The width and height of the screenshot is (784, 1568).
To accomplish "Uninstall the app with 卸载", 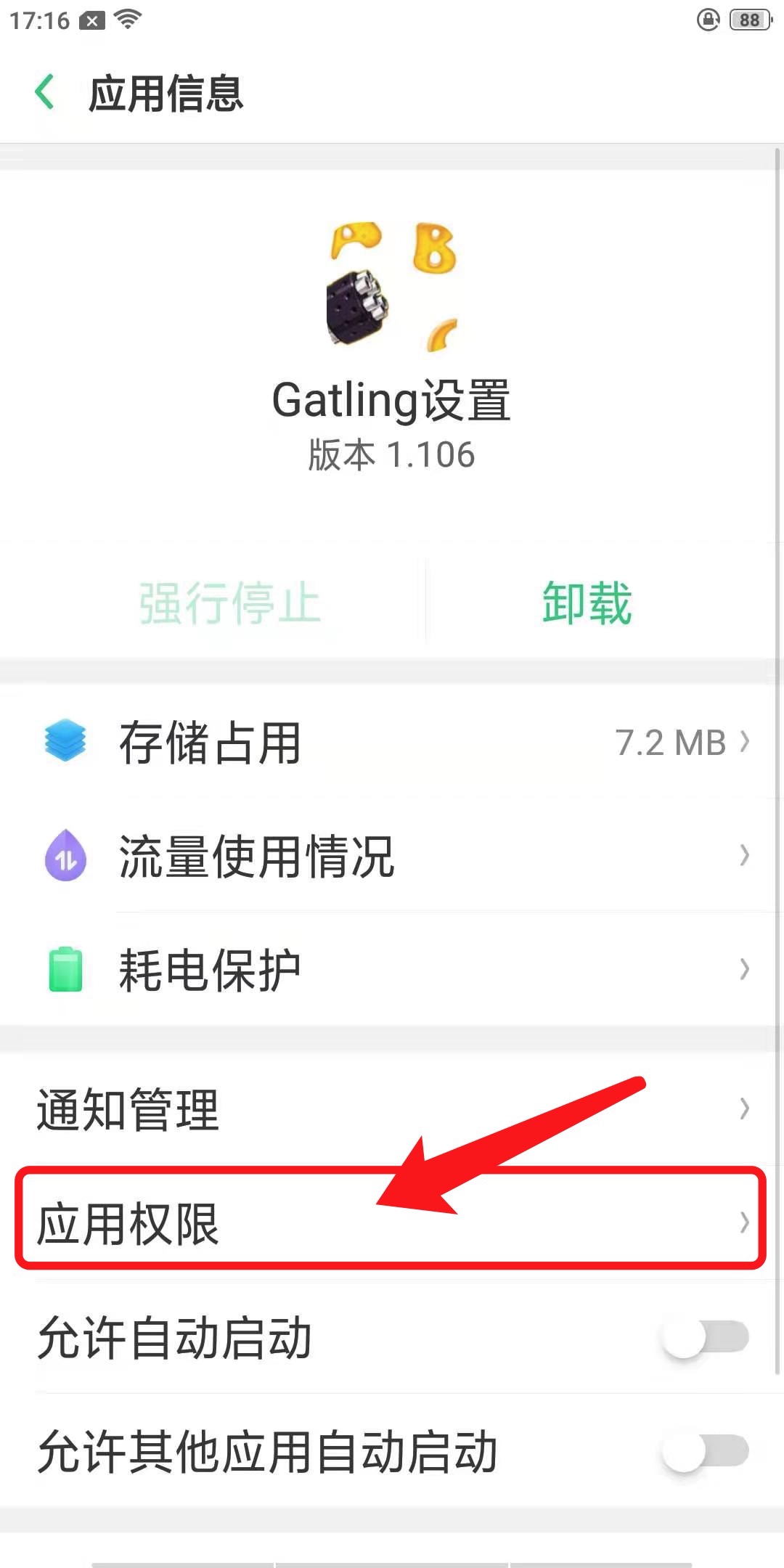I will [587, 603].
